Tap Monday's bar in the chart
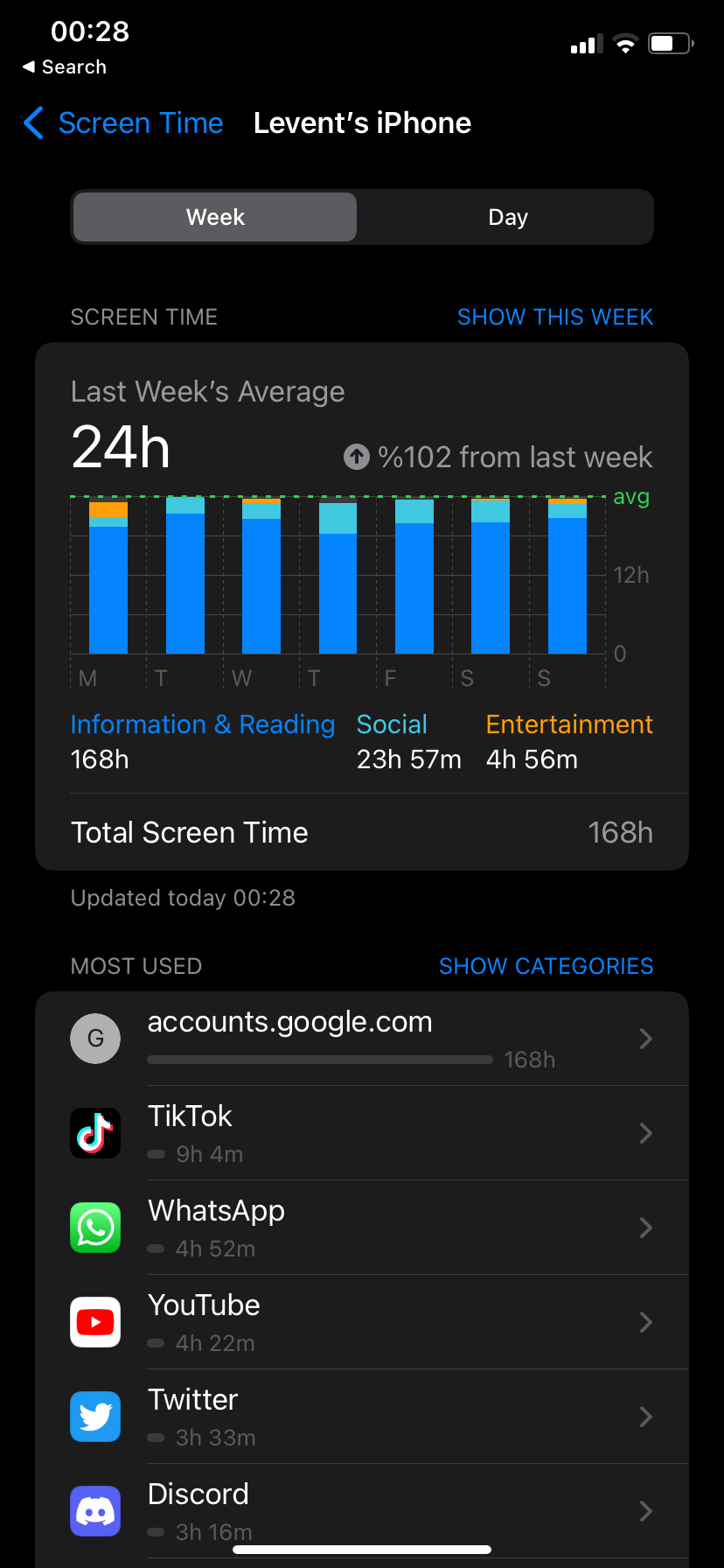The width and height of the screenshot is (724, 1568). [107, 577]
